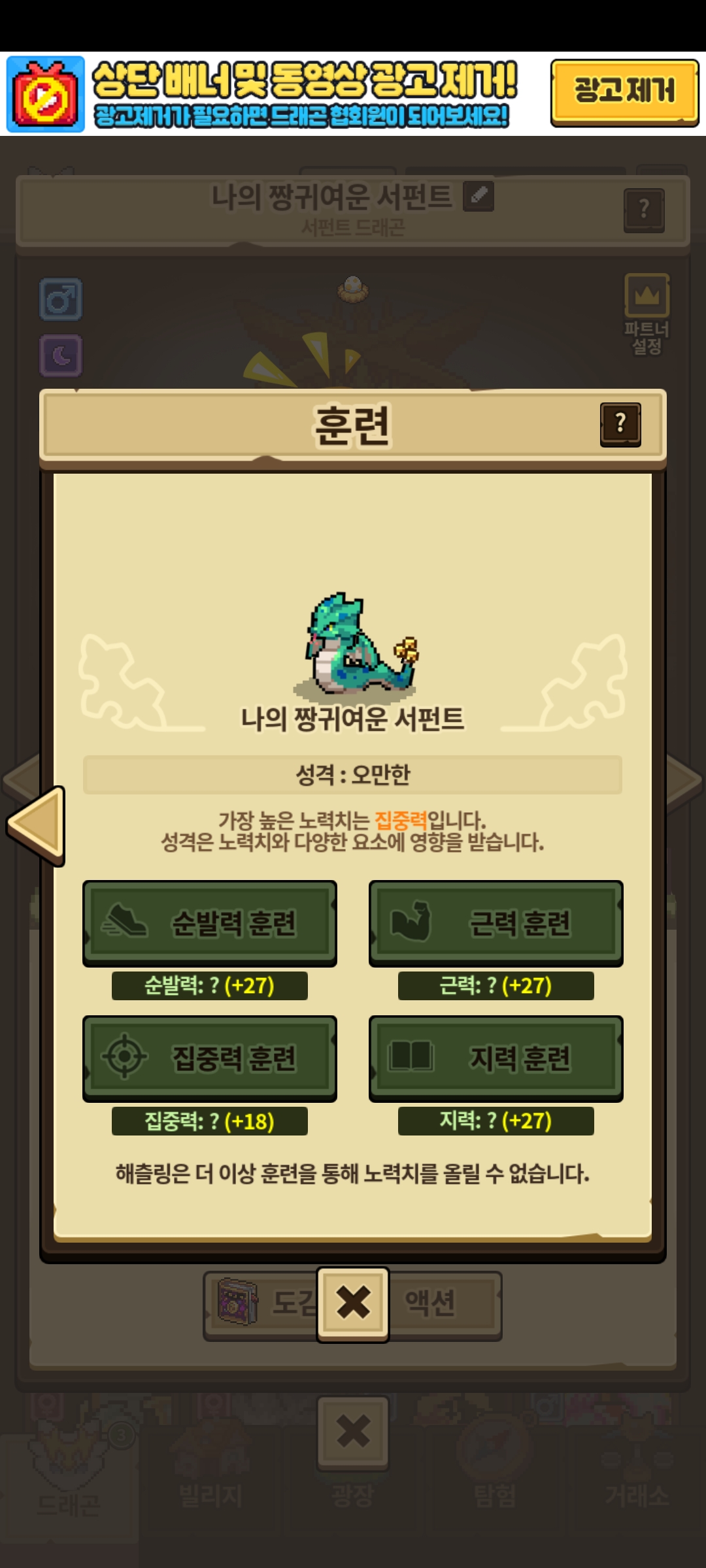This screenshot has height=1568, width=706.
Task: Tap the 광고제거 button in the banner
Action: 624,91
